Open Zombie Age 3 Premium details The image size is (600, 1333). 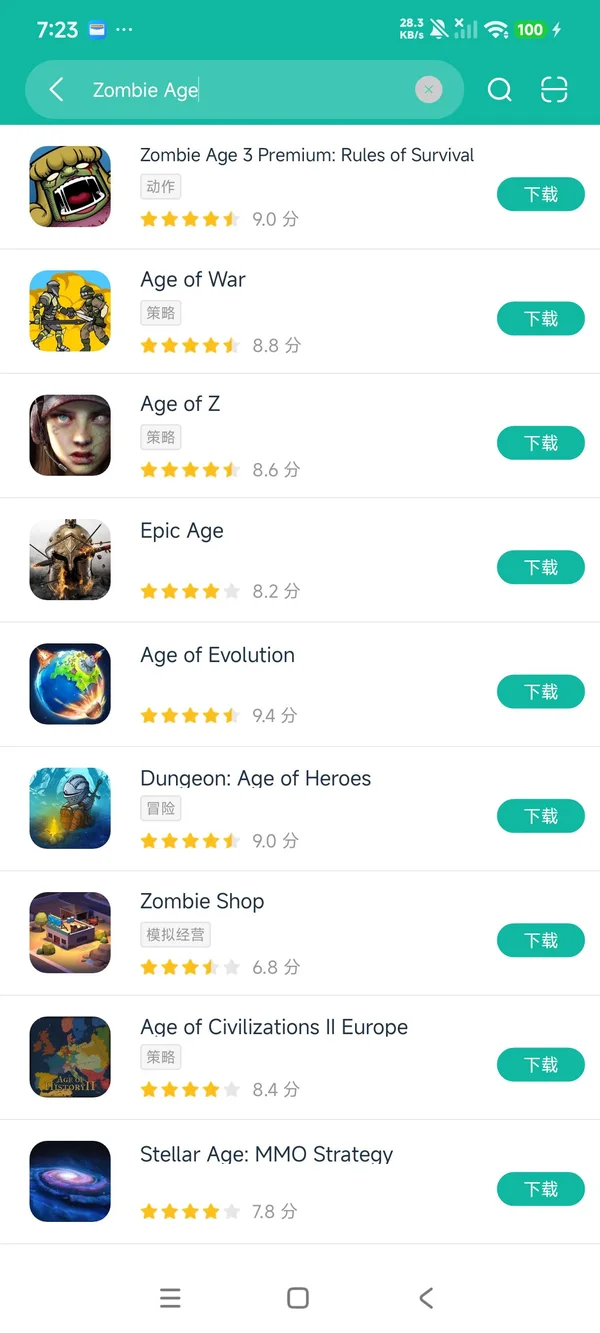(306, 156)
